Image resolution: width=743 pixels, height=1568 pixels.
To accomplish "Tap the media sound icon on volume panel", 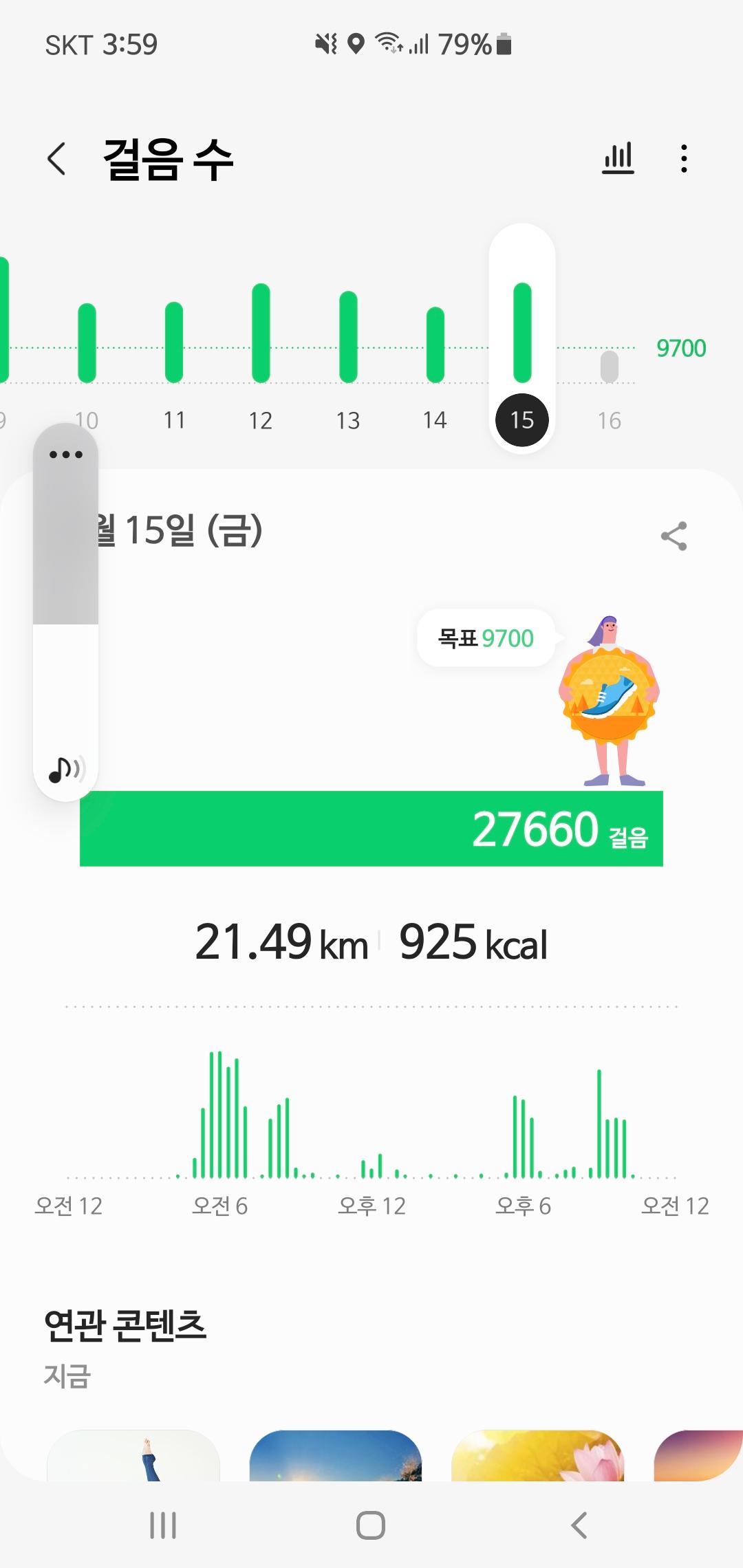I will point(66,770).
